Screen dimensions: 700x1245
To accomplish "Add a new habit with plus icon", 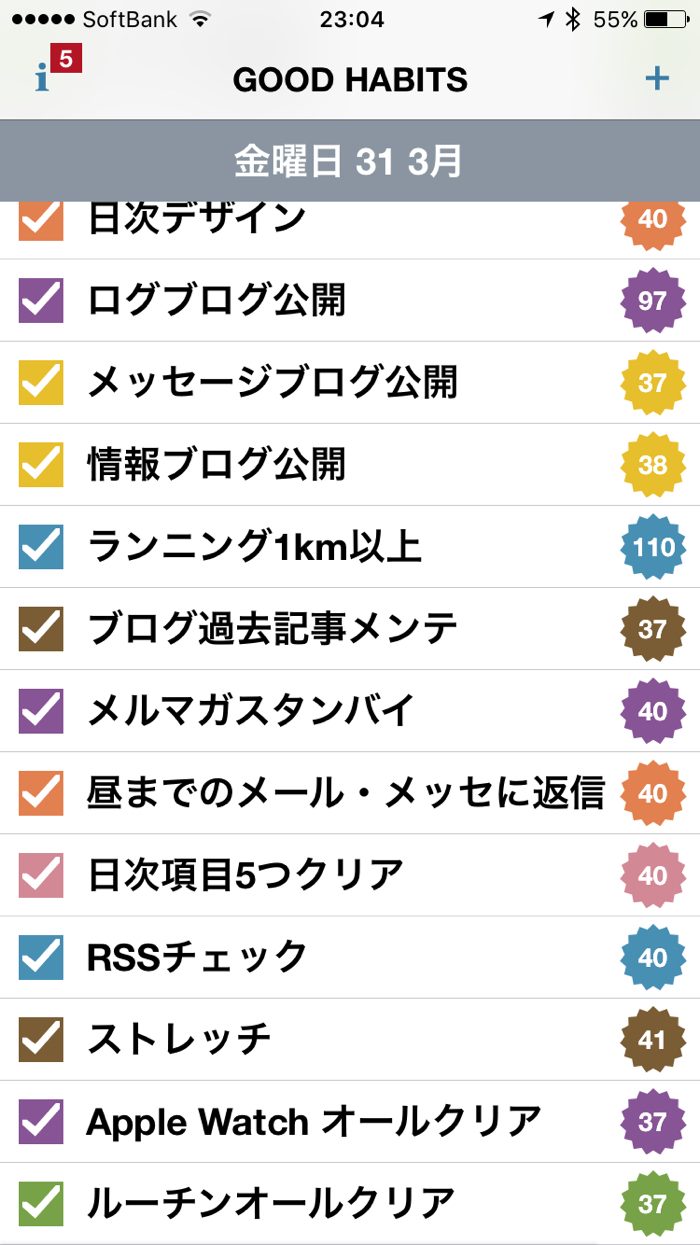I will point(657,79).
